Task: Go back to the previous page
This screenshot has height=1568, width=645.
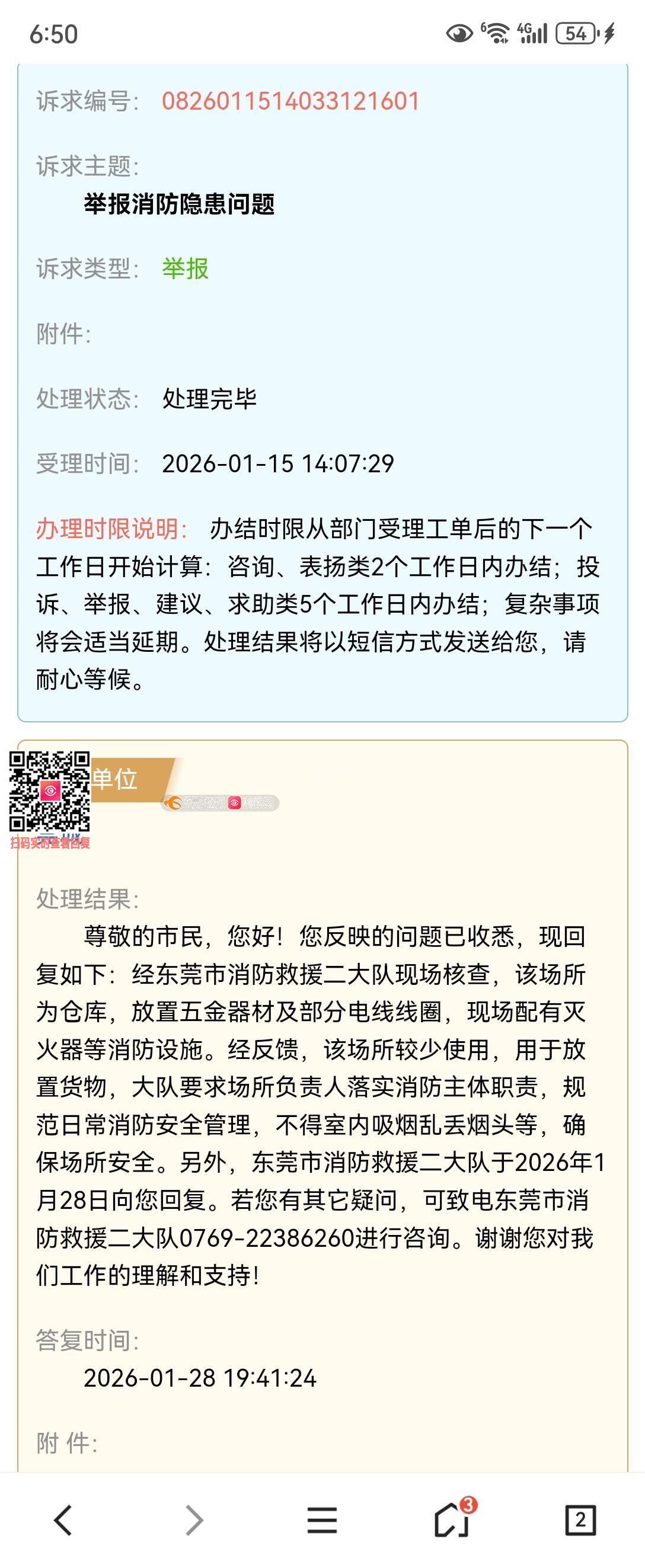Action: tap(63, 1520)
